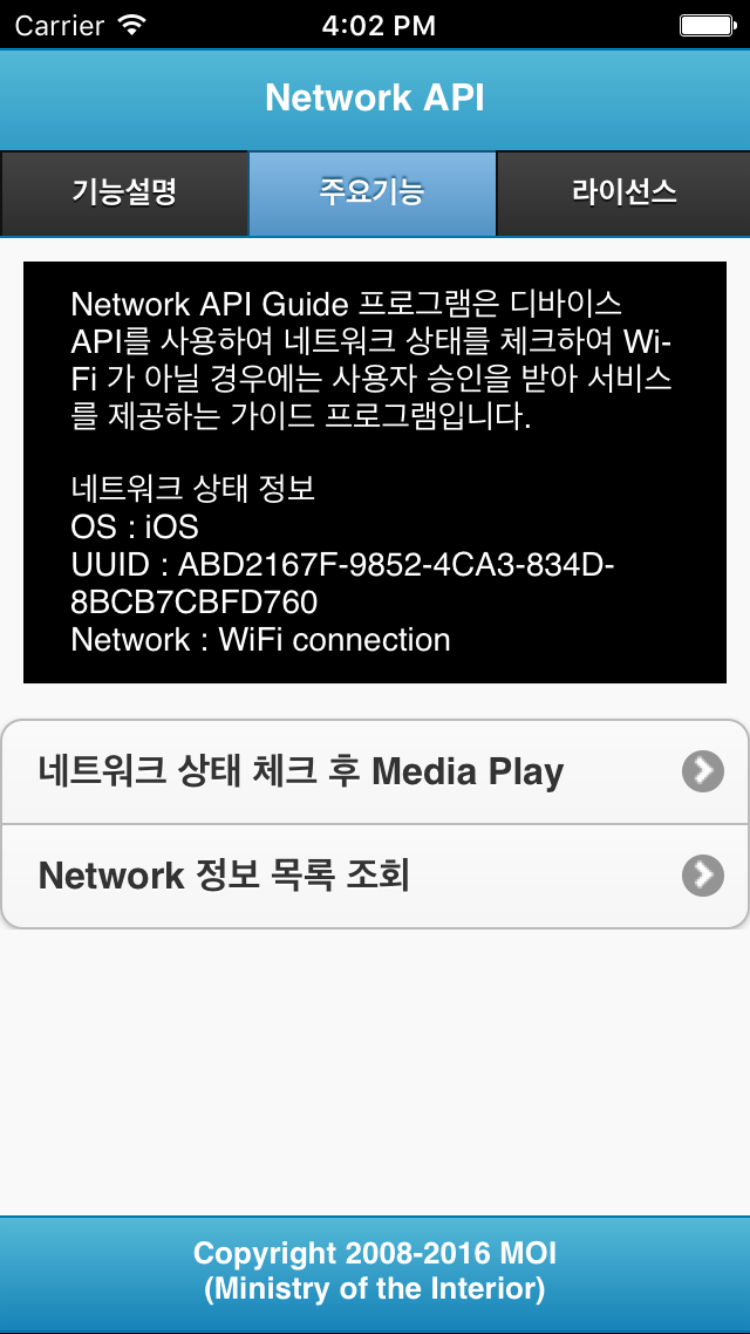Open 네트워크 상태 체크 후 Media Play
Viewport: 750px width, 1334px height.
375,772
